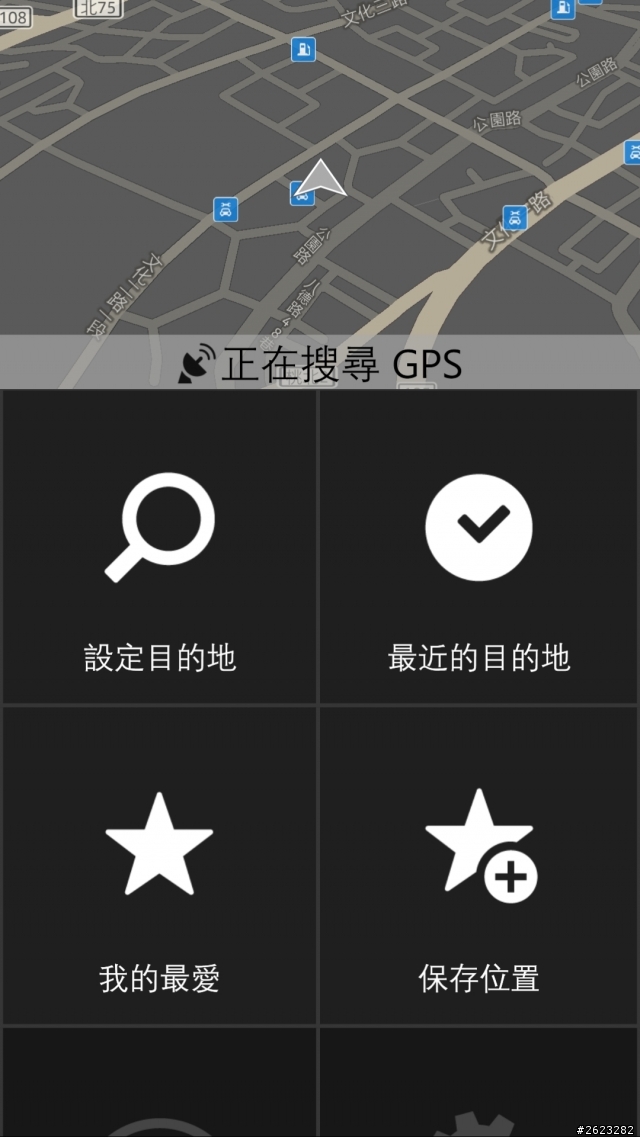Open 最近的目的地 recent destinations
This screenshot has height=1138, width=640.
[x=478, y=548]
